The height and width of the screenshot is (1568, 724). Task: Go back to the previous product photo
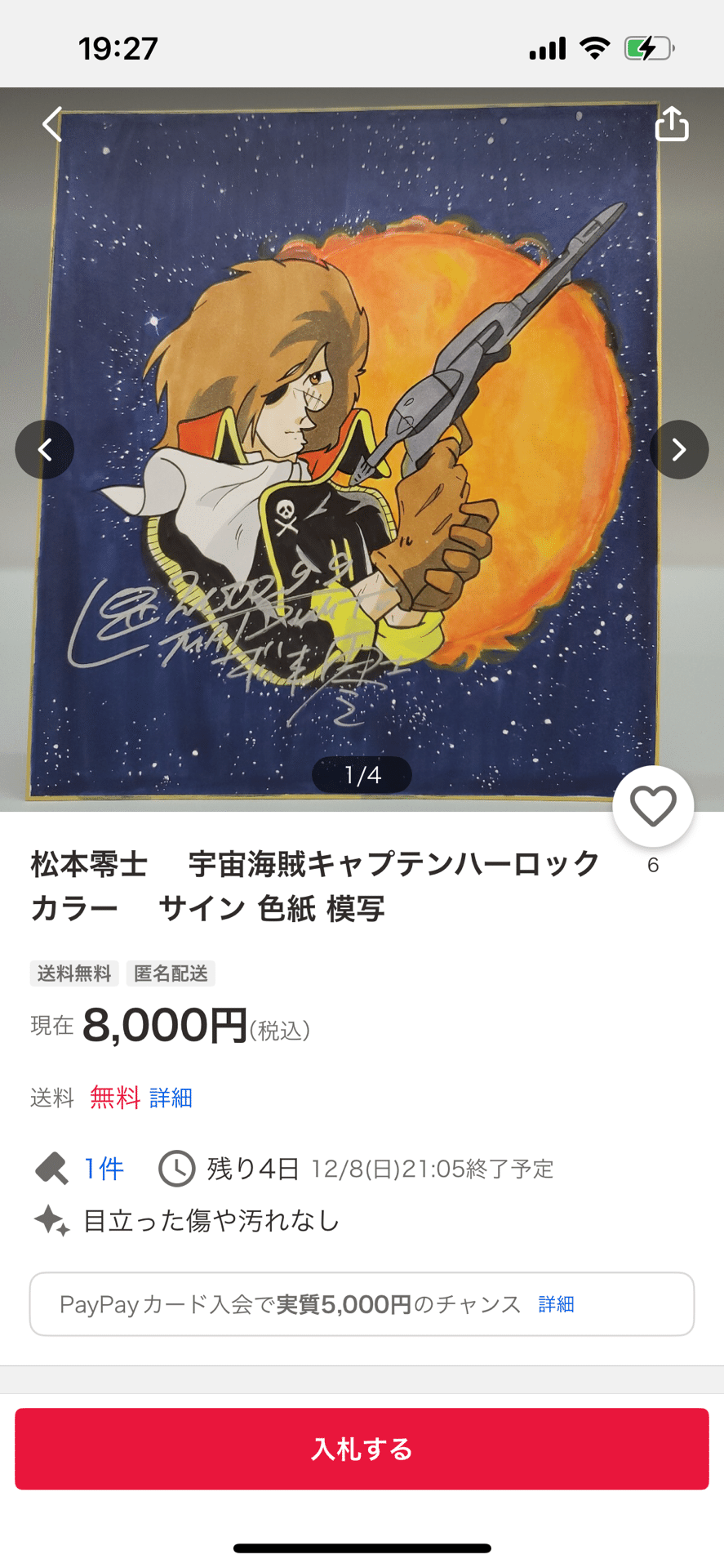click(x=45, y=450)
